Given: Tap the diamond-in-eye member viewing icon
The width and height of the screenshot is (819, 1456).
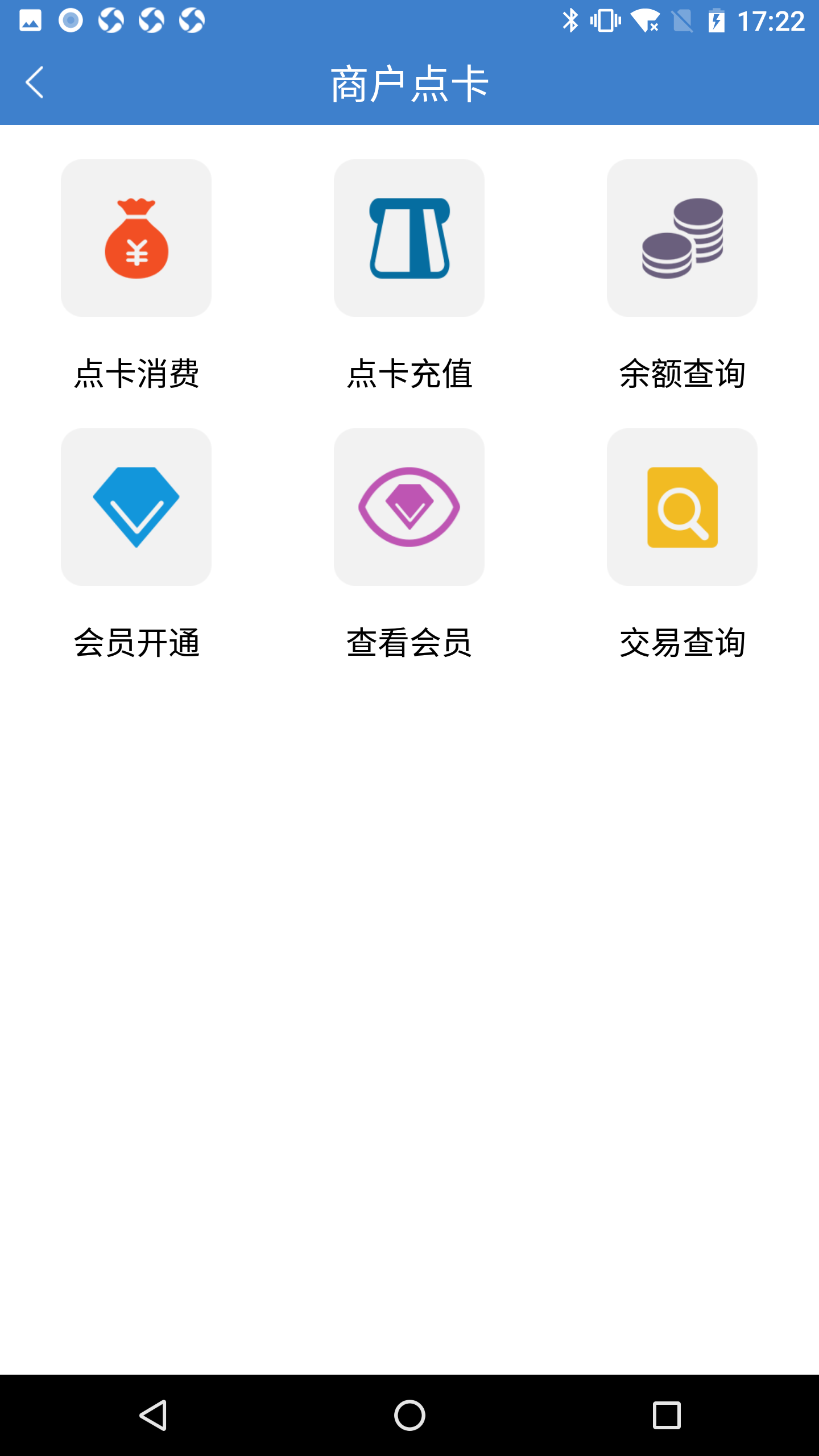Looking at the screenshot, I should [409, 508].
